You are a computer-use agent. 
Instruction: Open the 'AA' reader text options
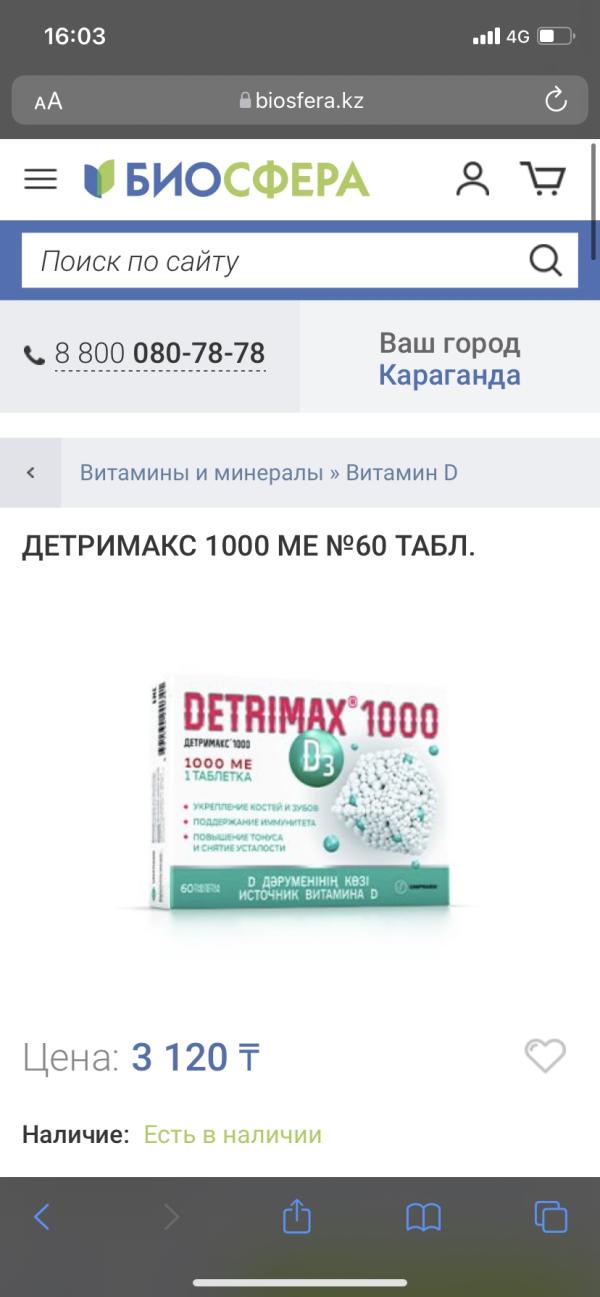coord(48,101)
